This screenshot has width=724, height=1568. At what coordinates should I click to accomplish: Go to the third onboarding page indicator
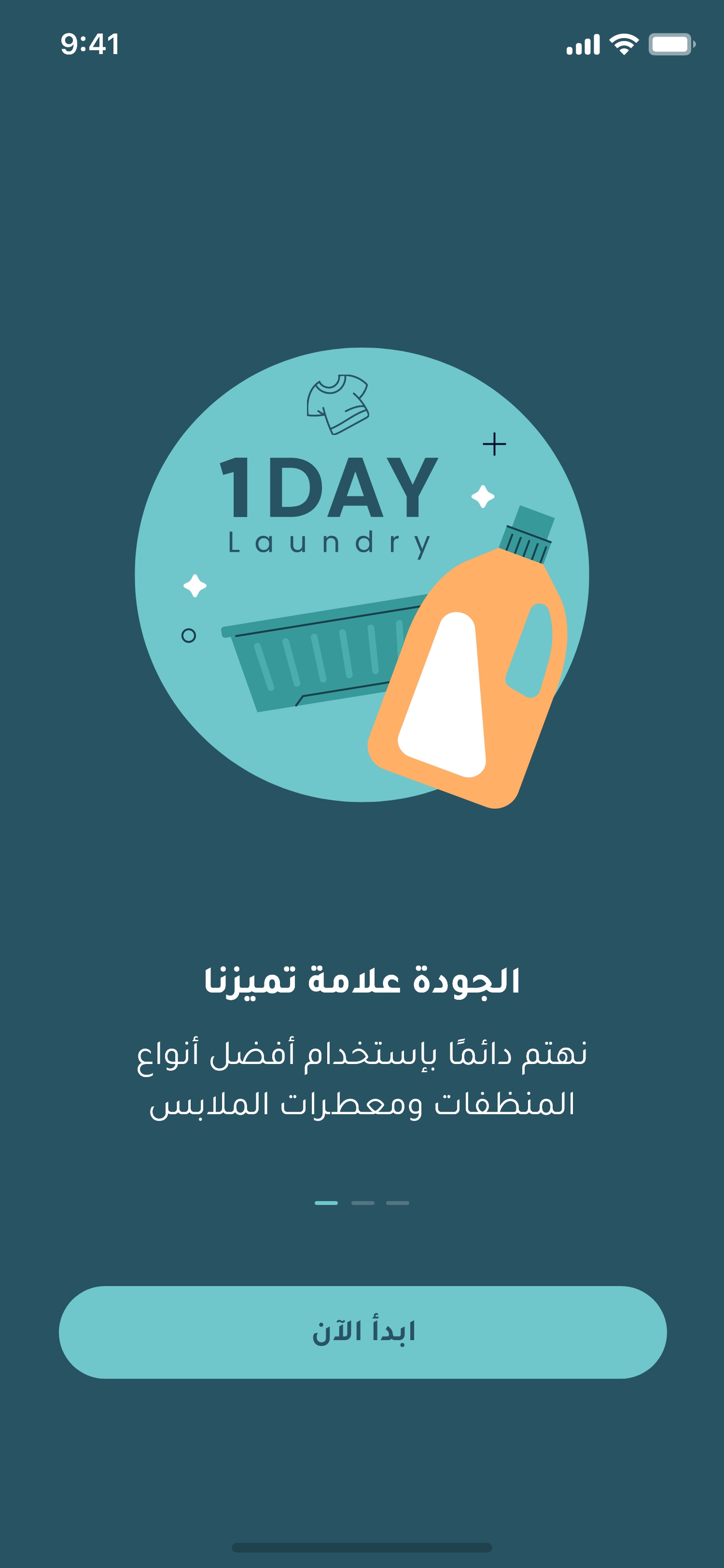pos(397,1203)
